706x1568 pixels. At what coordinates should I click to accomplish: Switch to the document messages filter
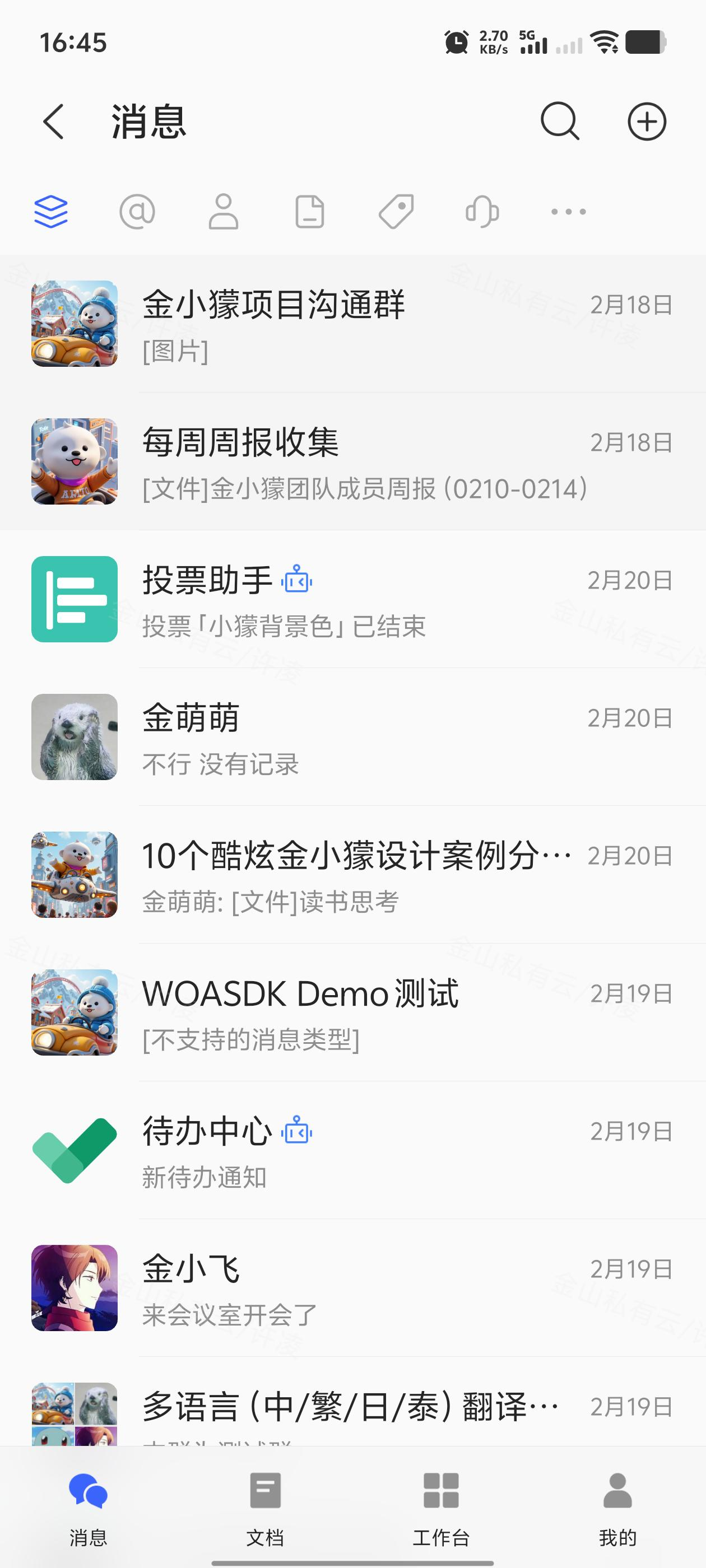point(309,212)
